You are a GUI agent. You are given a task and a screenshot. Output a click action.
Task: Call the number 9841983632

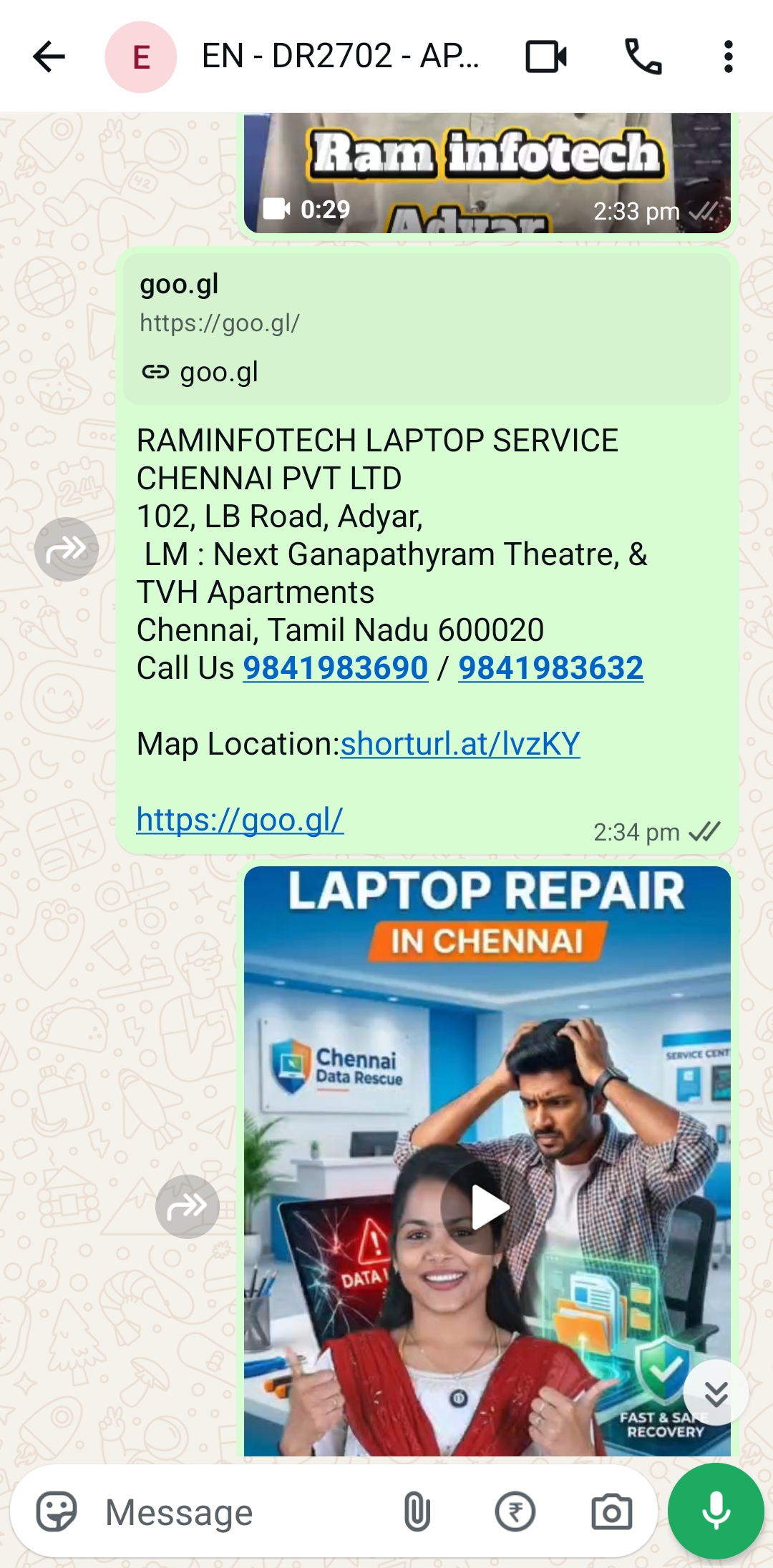[x=550, y=668]
